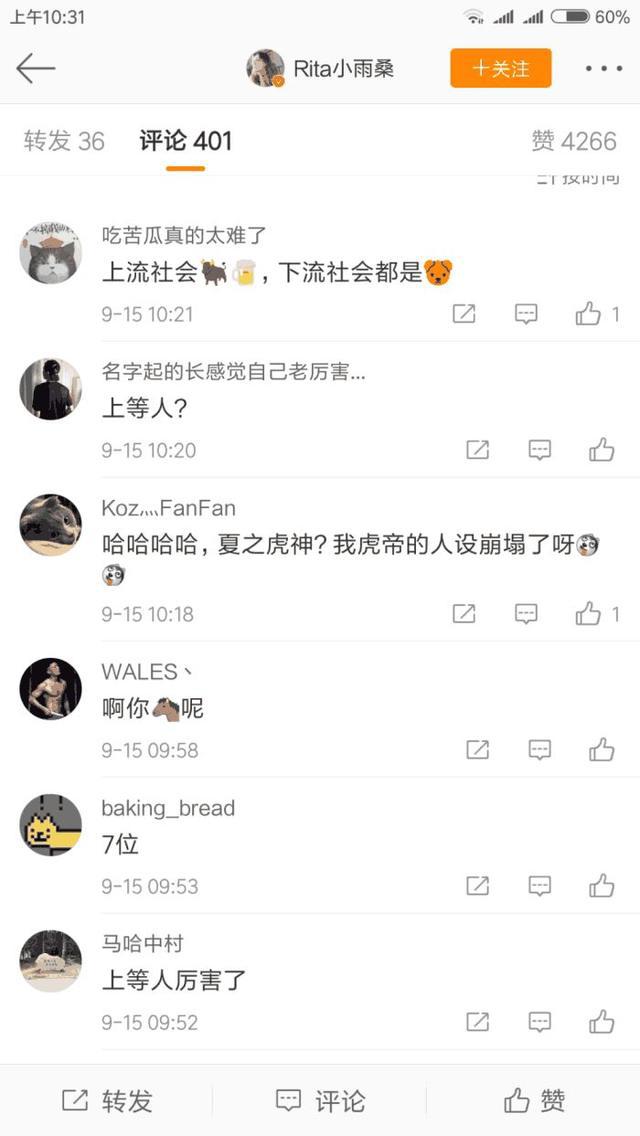This screenshot has height=1136, width=640.
Task: Repost the comment from Koz灬FanFan
Action: pos(464,614)
